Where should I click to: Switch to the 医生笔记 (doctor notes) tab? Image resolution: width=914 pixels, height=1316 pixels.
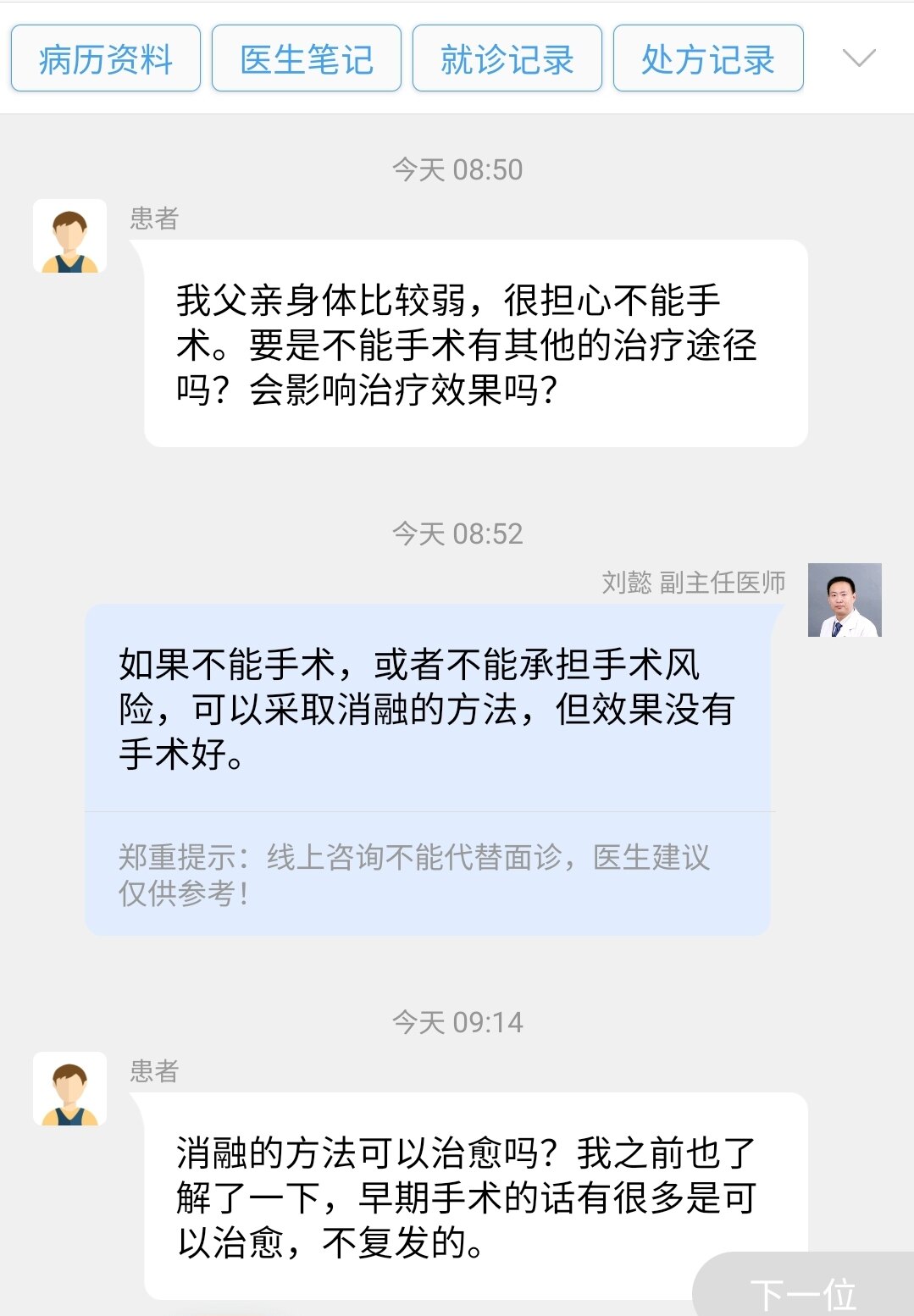click(305, 58)
